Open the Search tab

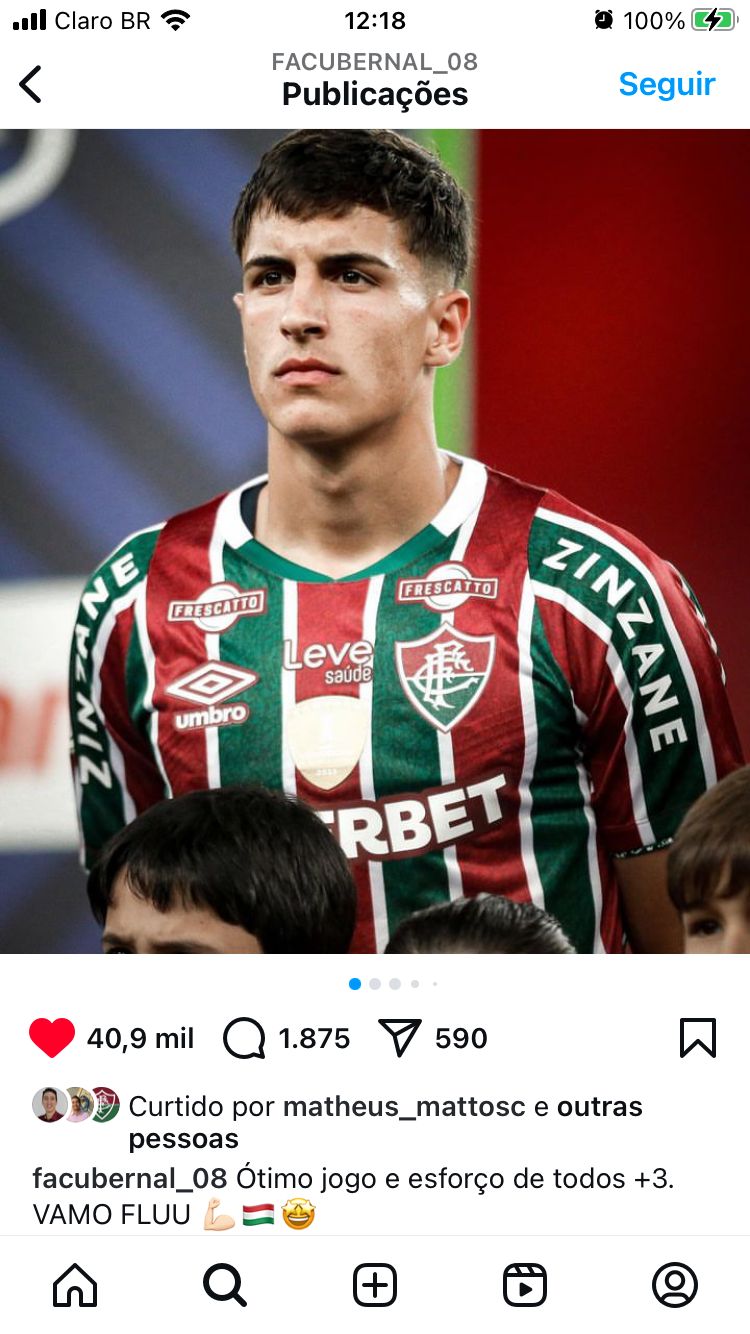[x=225, y=1285]
